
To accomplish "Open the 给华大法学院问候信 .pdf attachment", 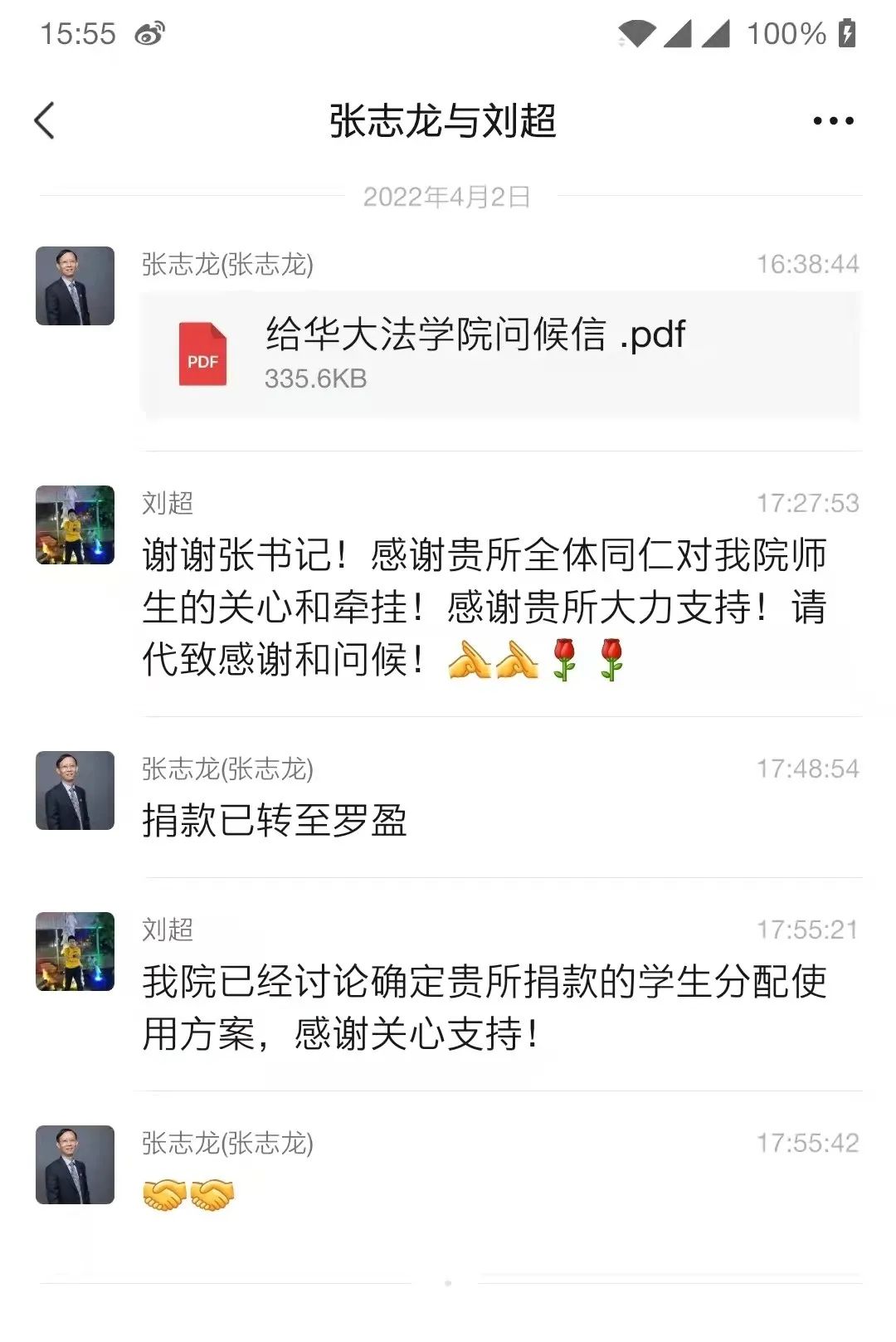I will (500, 354).
